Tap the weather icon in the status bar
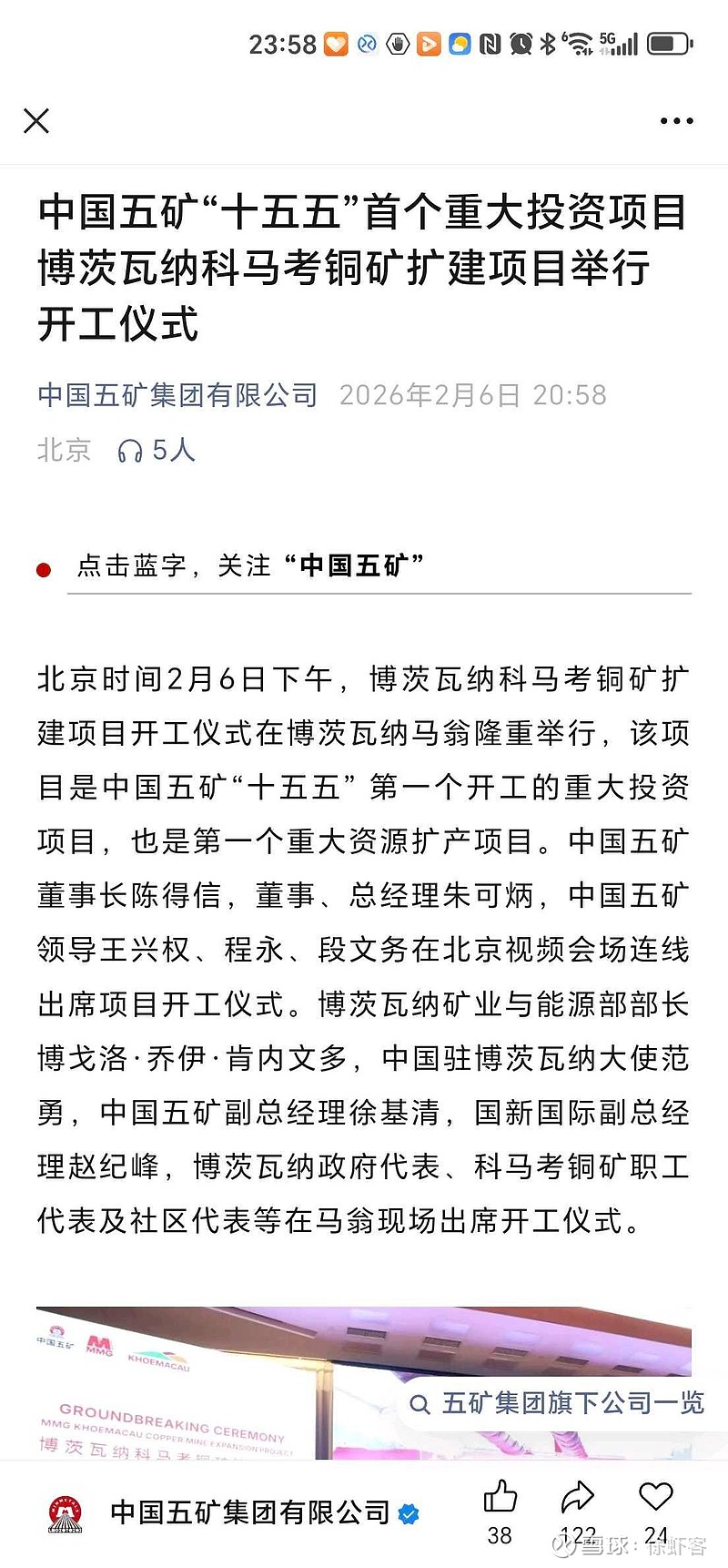 coord(459,43)
